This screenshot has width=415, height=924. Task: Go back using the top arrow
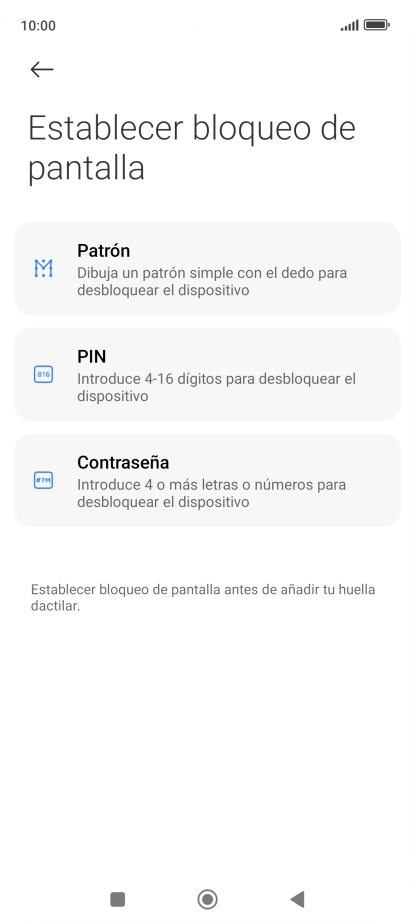point(42,70)
